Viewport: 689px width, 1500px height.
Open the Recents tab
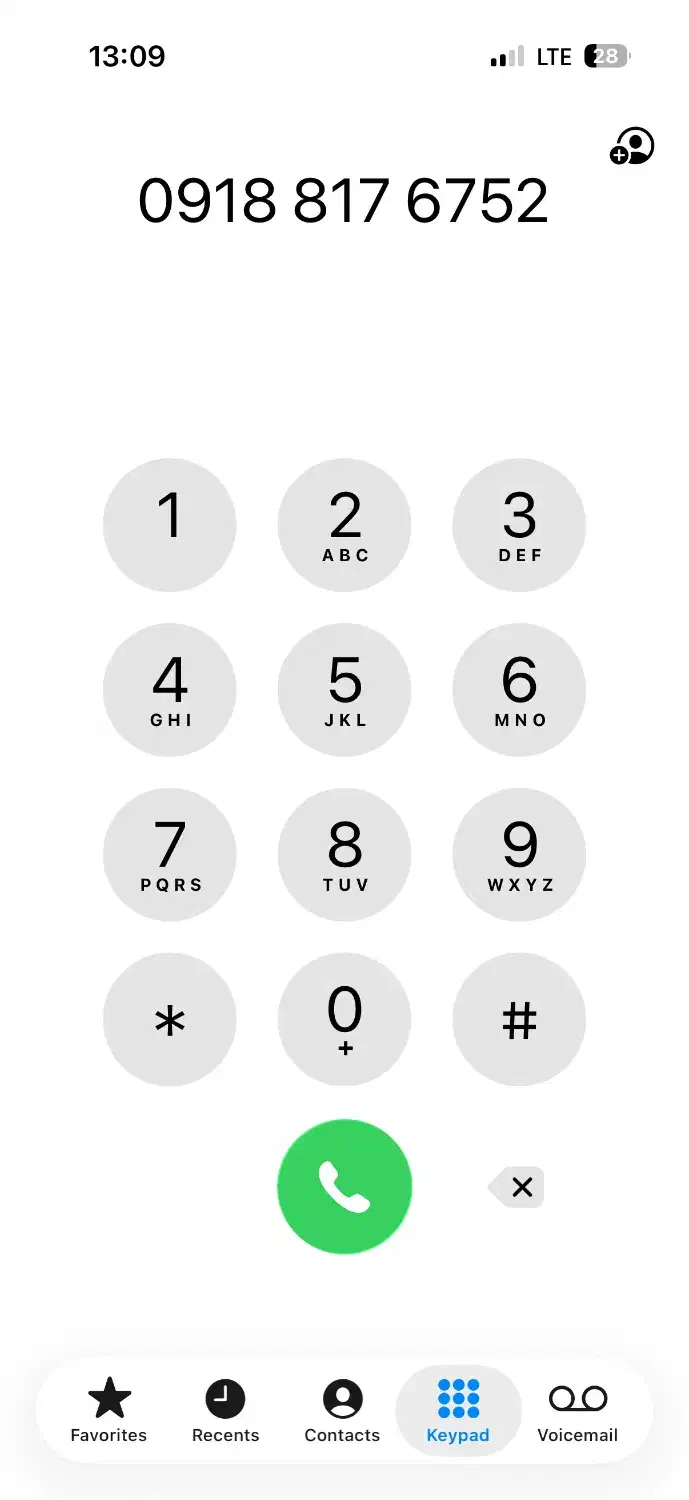point(225,1411)
